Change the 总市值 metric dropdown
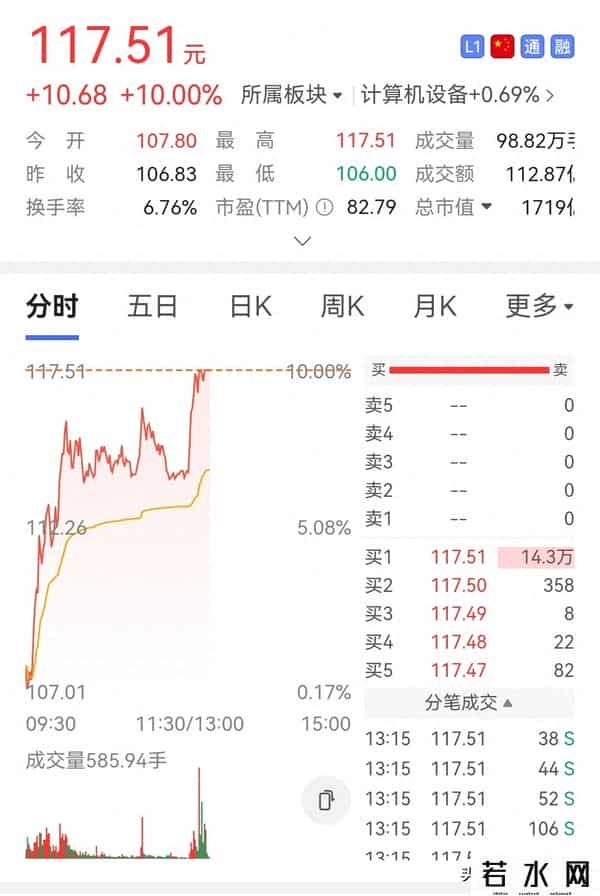This screenshot has width=600, height=896. tap(455, 207)
